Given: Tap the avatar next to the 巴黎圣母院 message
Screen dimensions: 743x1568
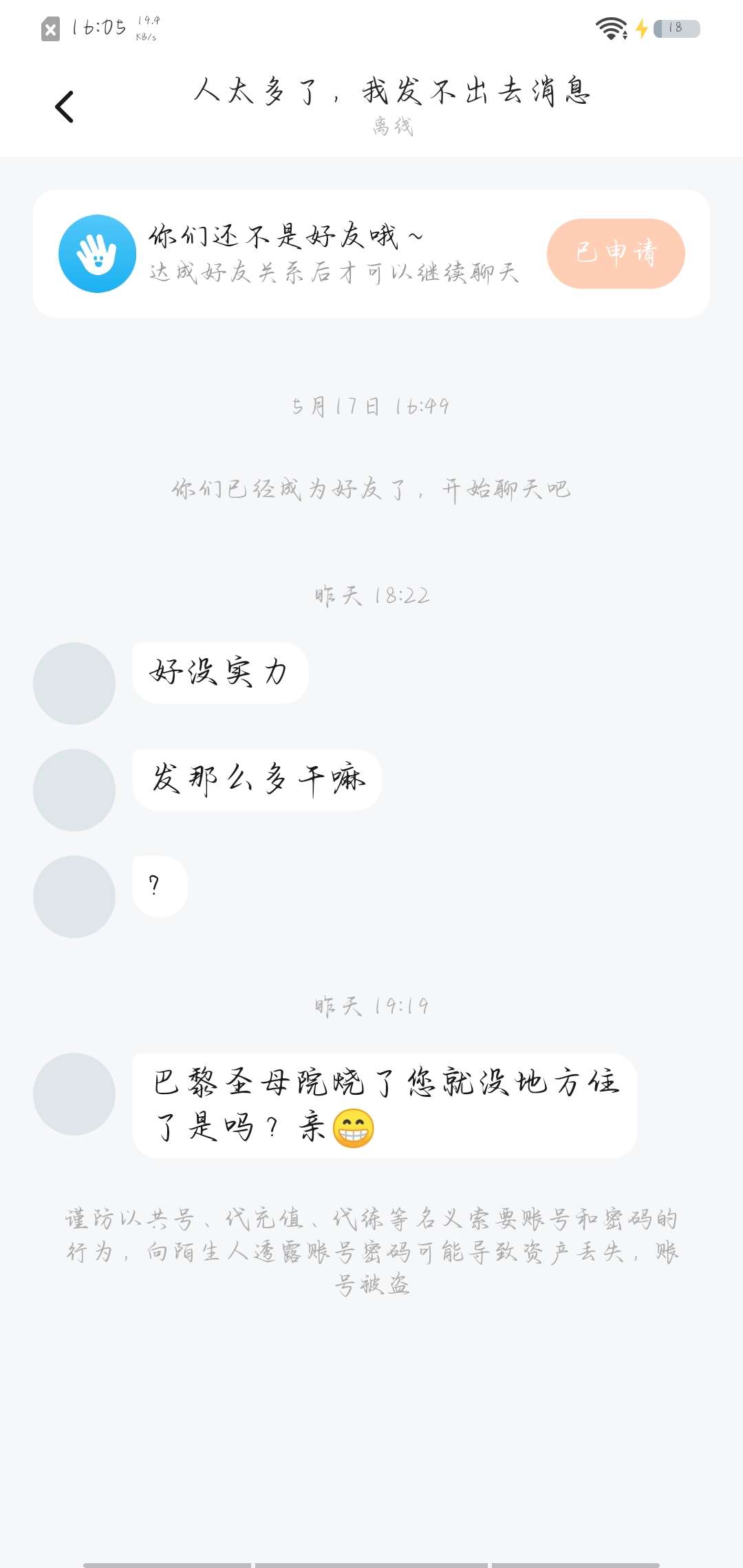Looking at the screenshot, I should [74, 1093].
